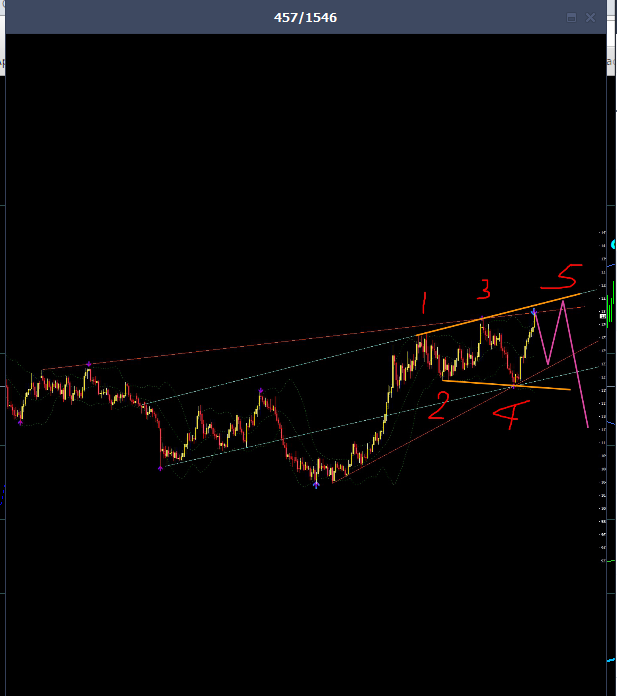This screenshot has height=696, width=617.
Task: Maximize the image viewer window
Action: coord(572,18)
